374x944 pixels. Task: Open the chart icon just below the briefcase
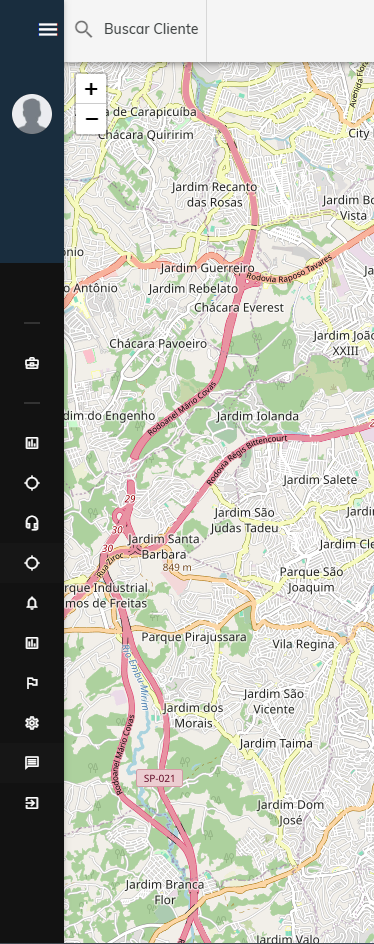pyautogui.click(x=32, y=443)
